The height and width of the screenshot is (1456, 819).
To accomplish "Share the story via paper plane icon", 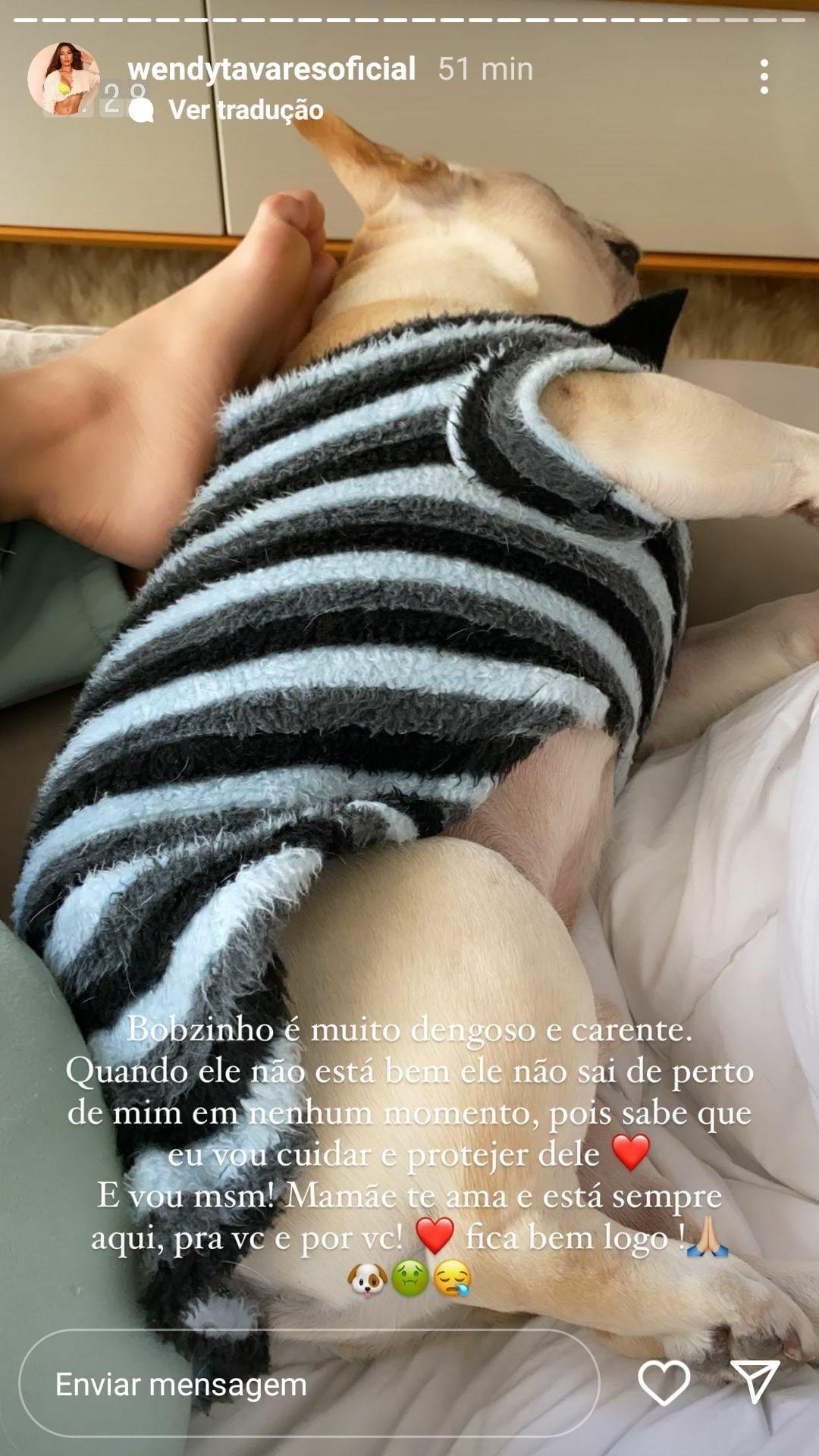I will pyautogui.click(x=755, y=1381).
